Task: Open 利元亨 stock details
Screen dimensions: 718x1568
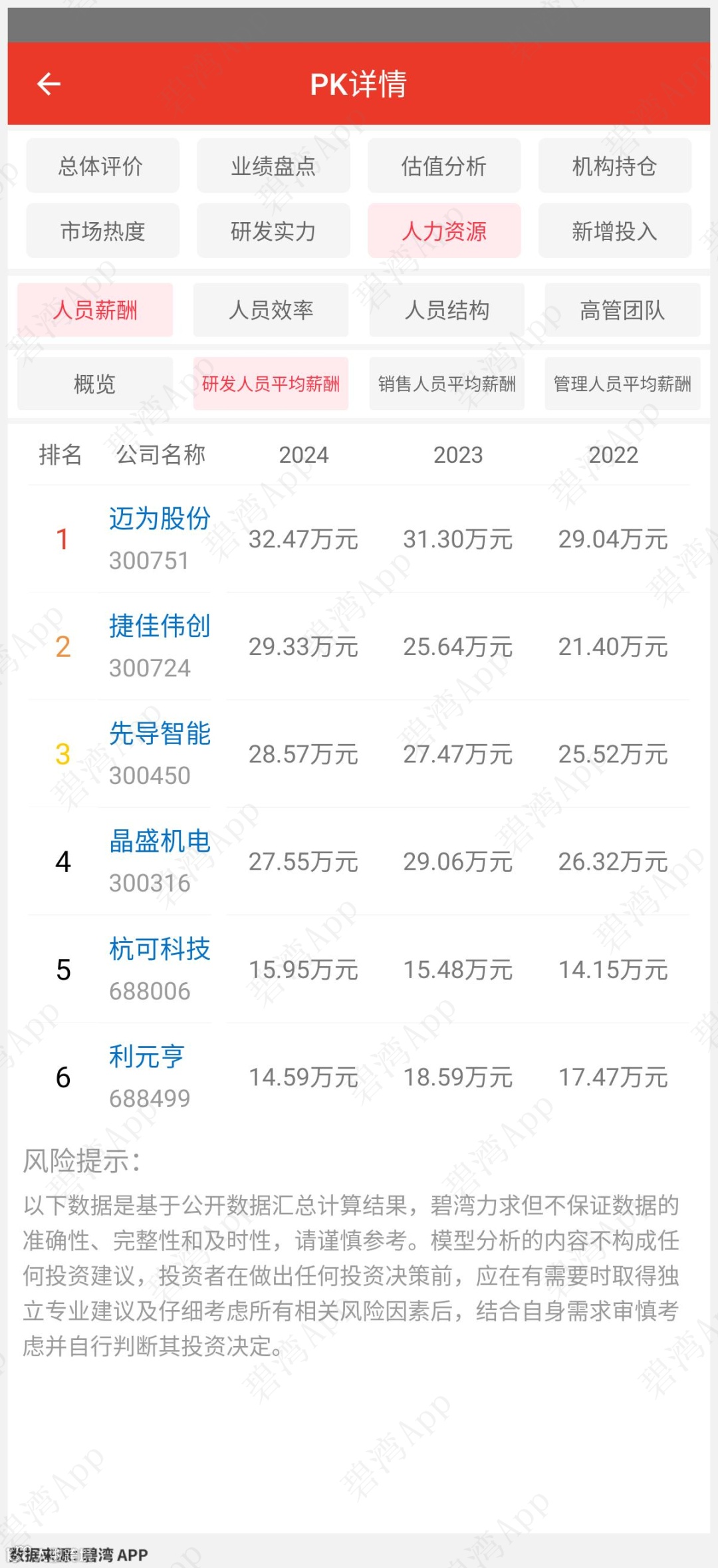Action: coord(146,1057)
